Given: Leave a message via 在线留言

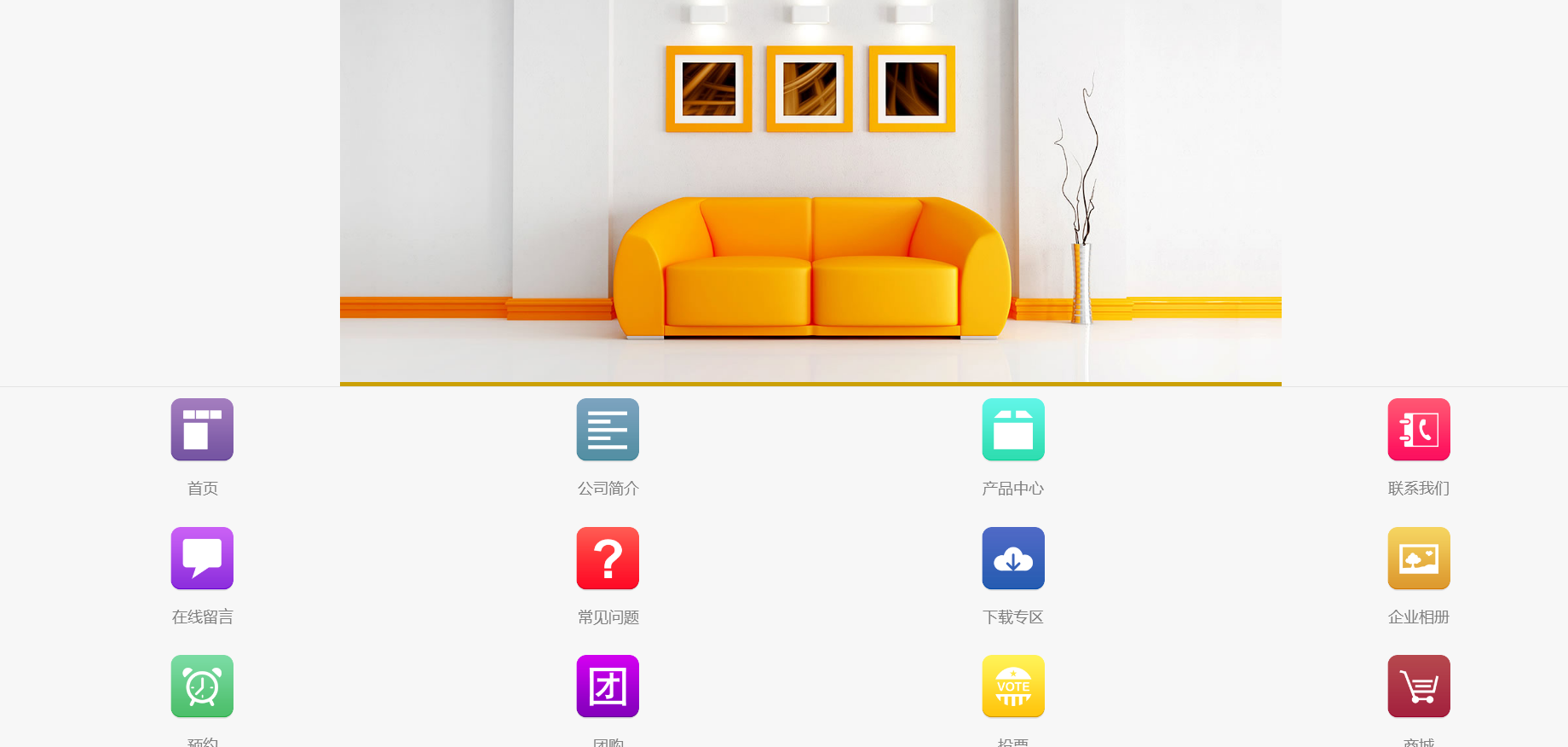Looking at the screenshot, I should tap(202, 559).
